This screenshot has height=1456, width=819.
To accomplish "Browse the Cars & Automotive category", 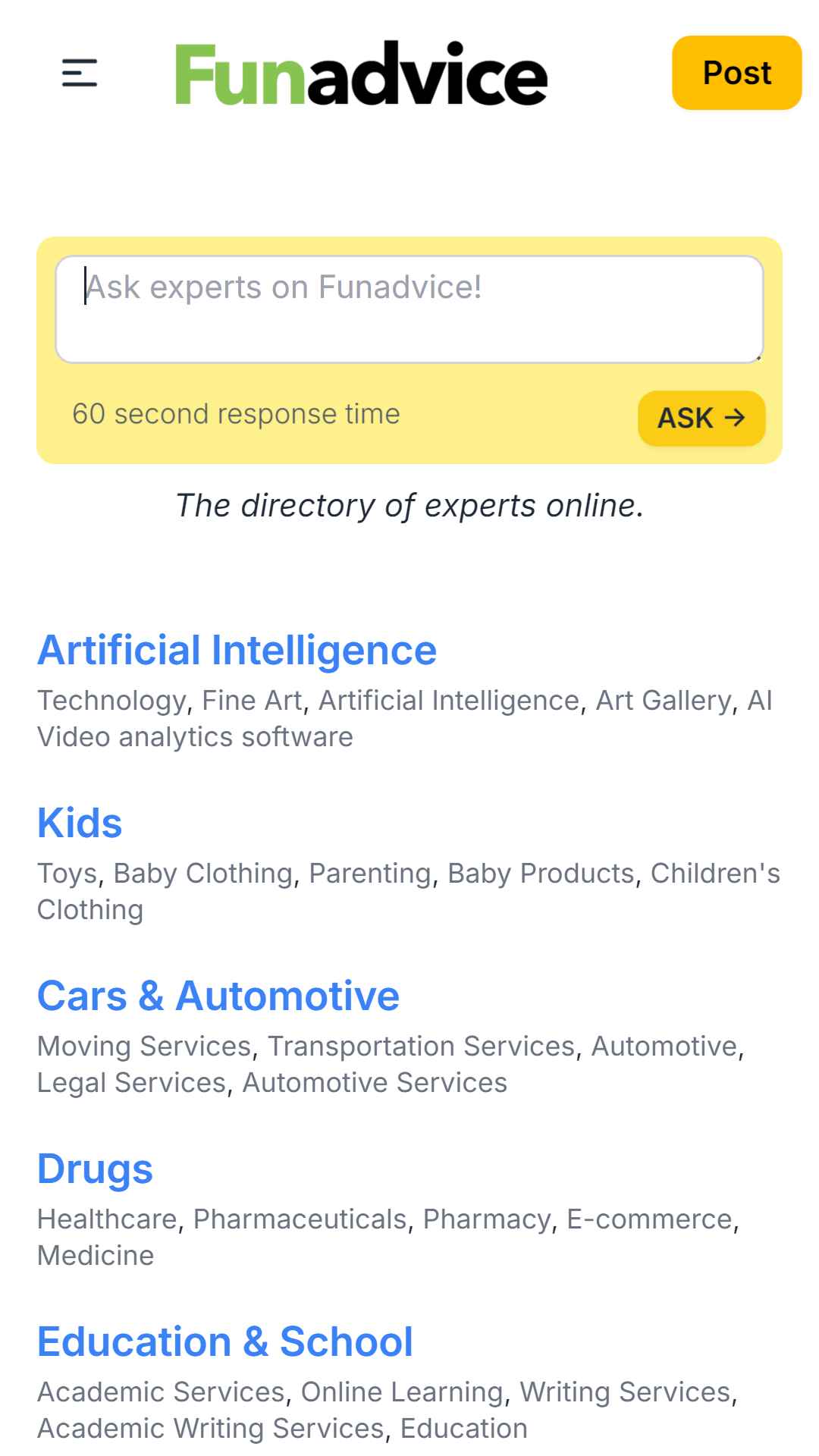I will coord(218,996).
